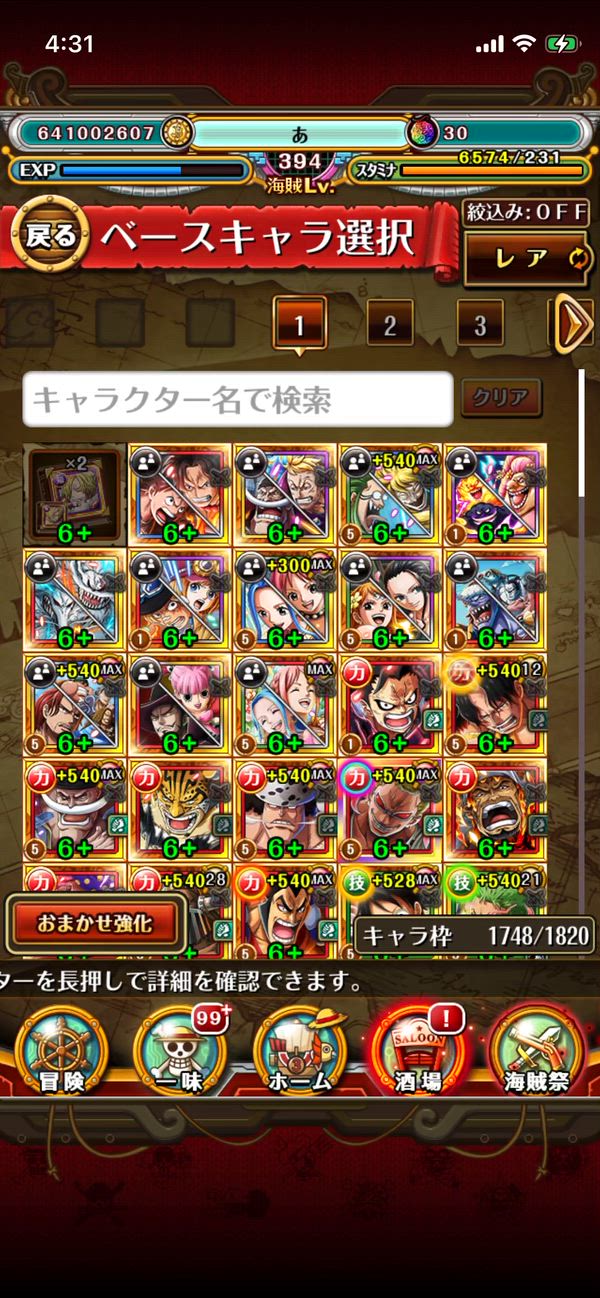
Task: Change the レア sort order
Action: point(525,258)
